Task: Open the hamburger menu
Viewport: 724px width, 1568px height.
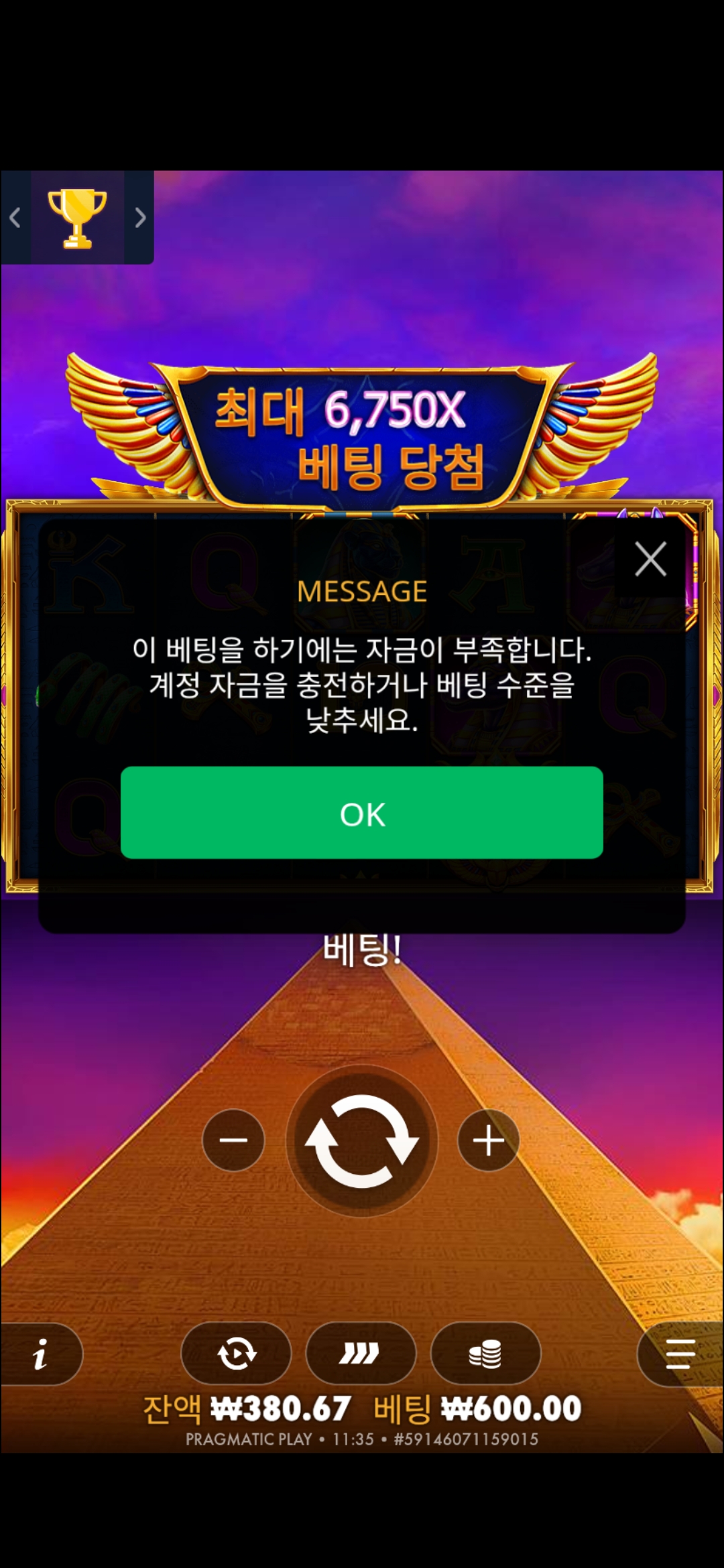Action: tap(680, 1354)
